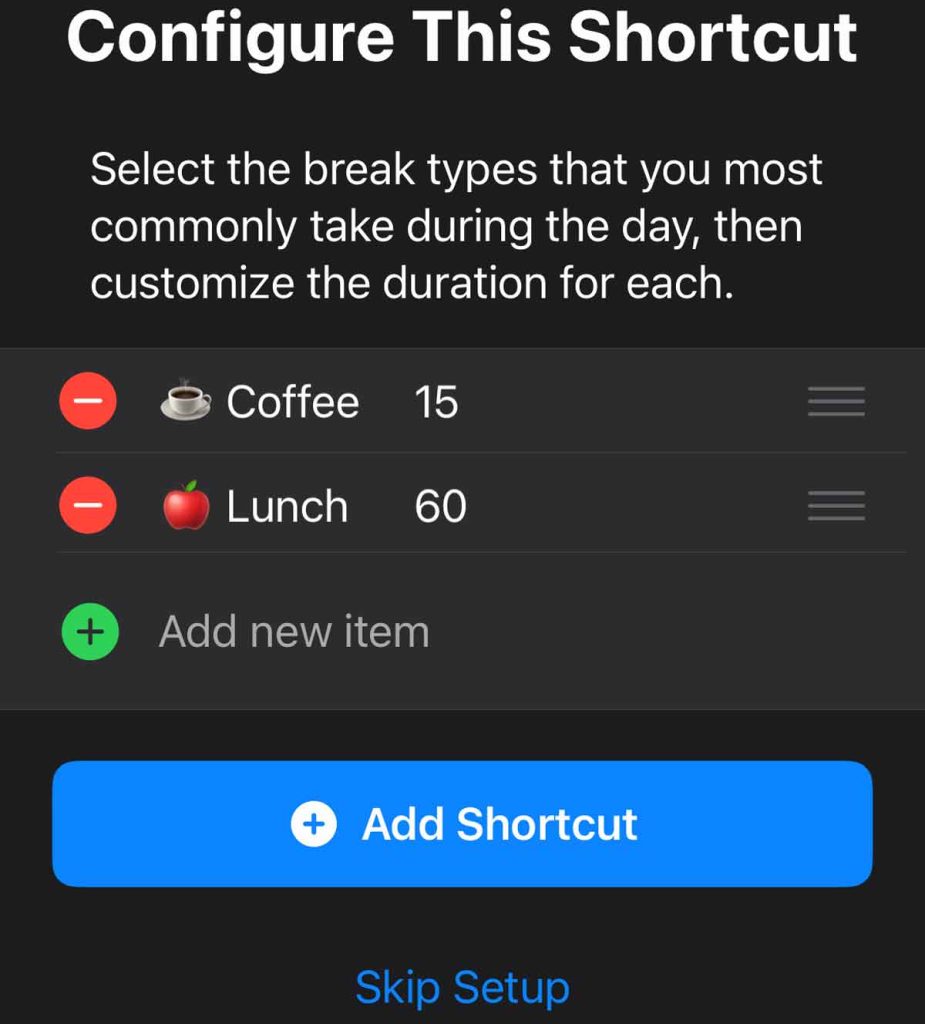Skip Setup for this shortcut

pos(462,987)
